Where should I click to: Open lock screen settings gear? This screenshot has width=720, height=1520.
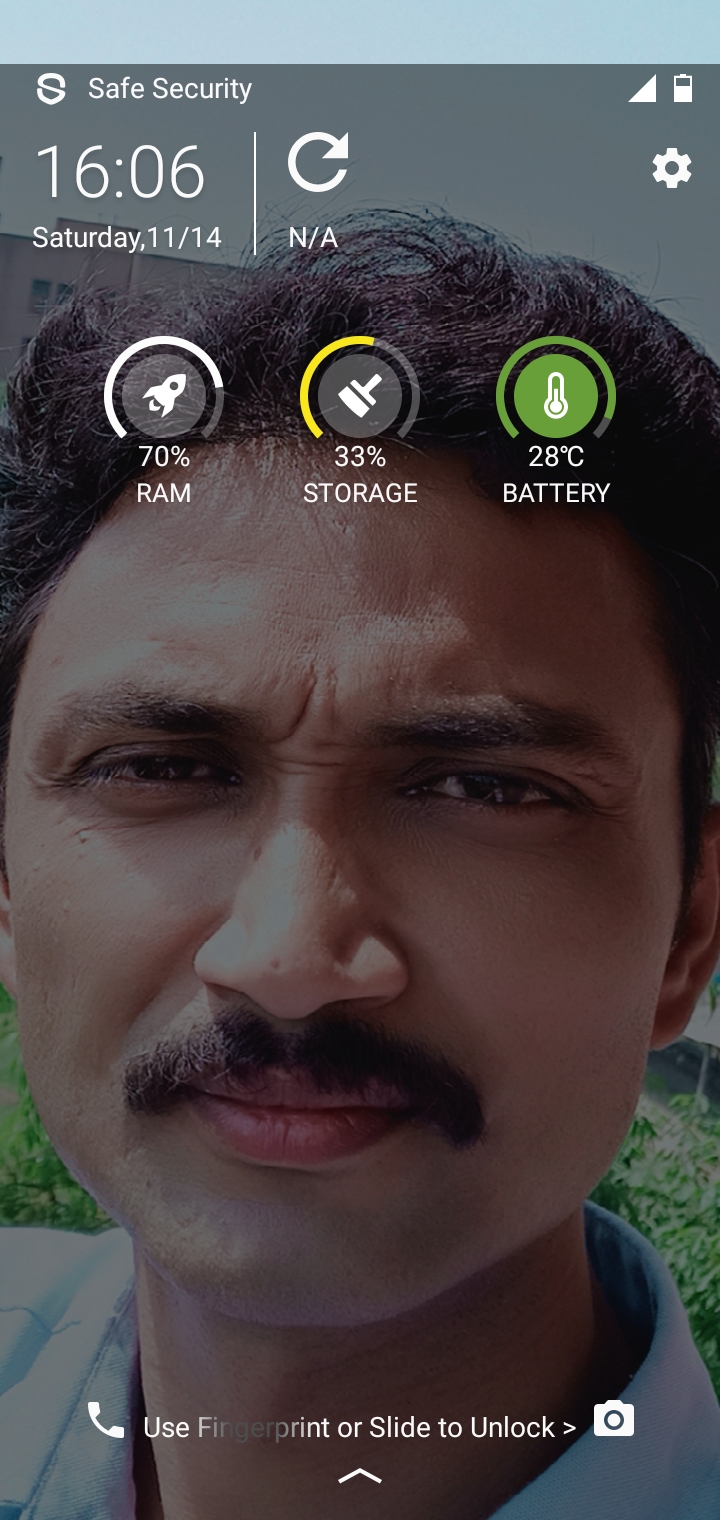672,169
